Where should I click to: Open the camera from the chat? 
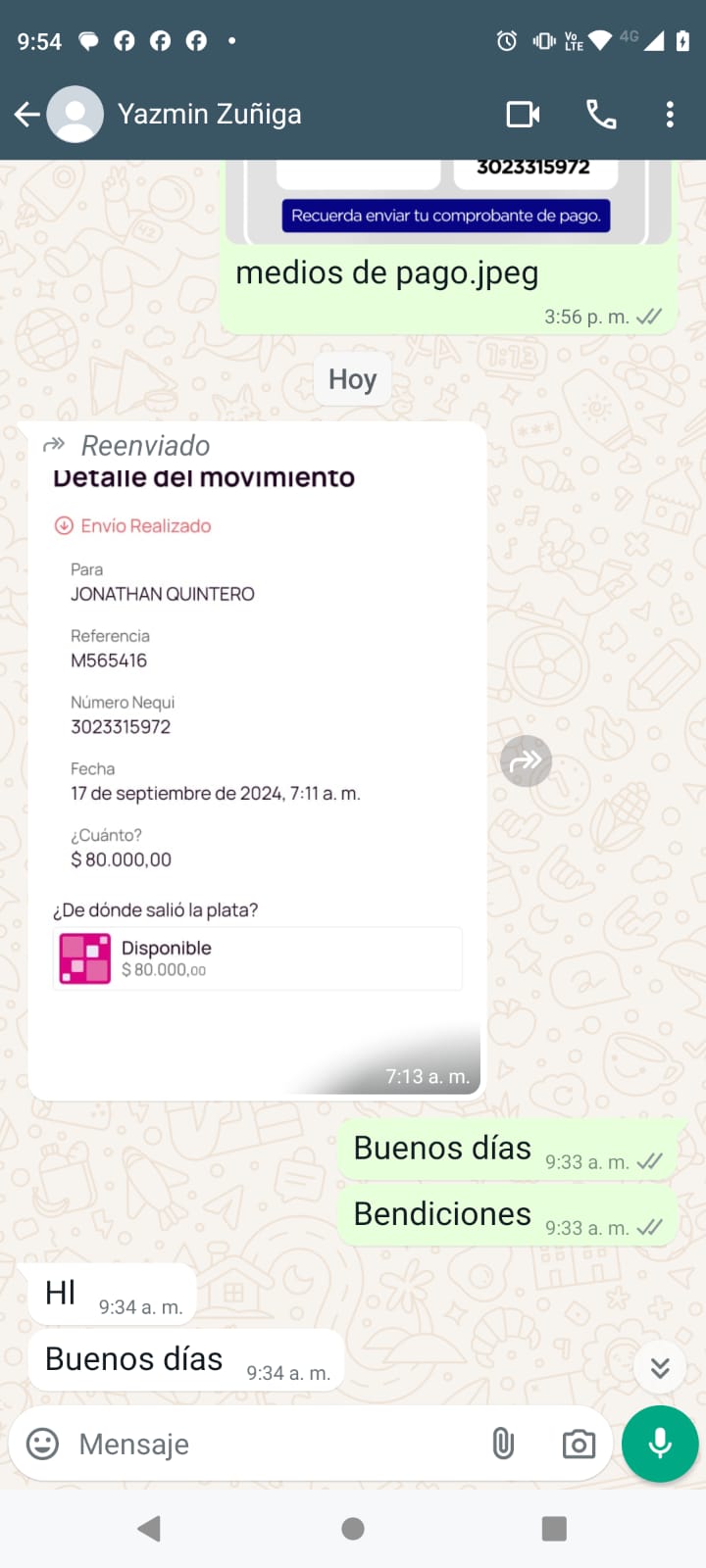(x=579, y=1444)
